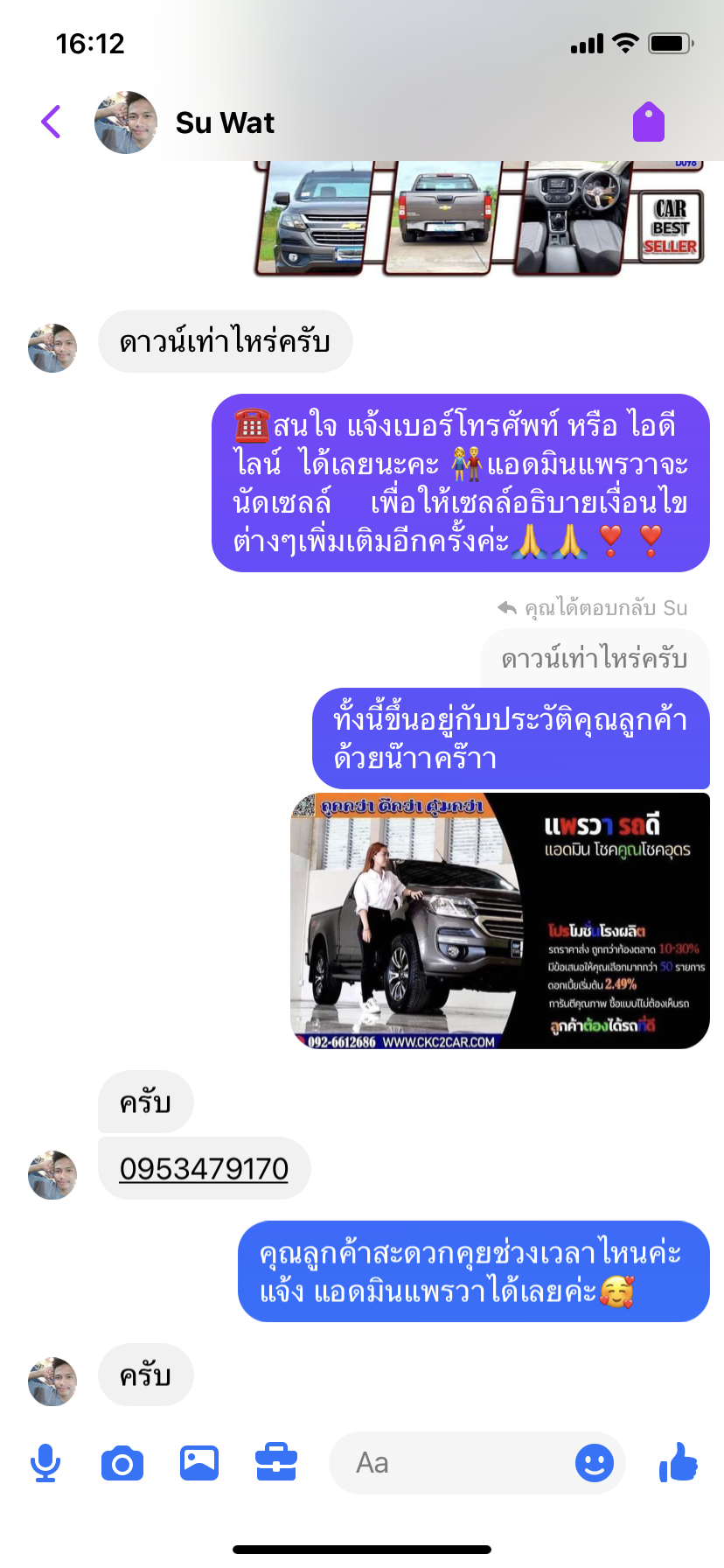Record a voice message with microphone
The image size is (724, 1568).
45,1463
